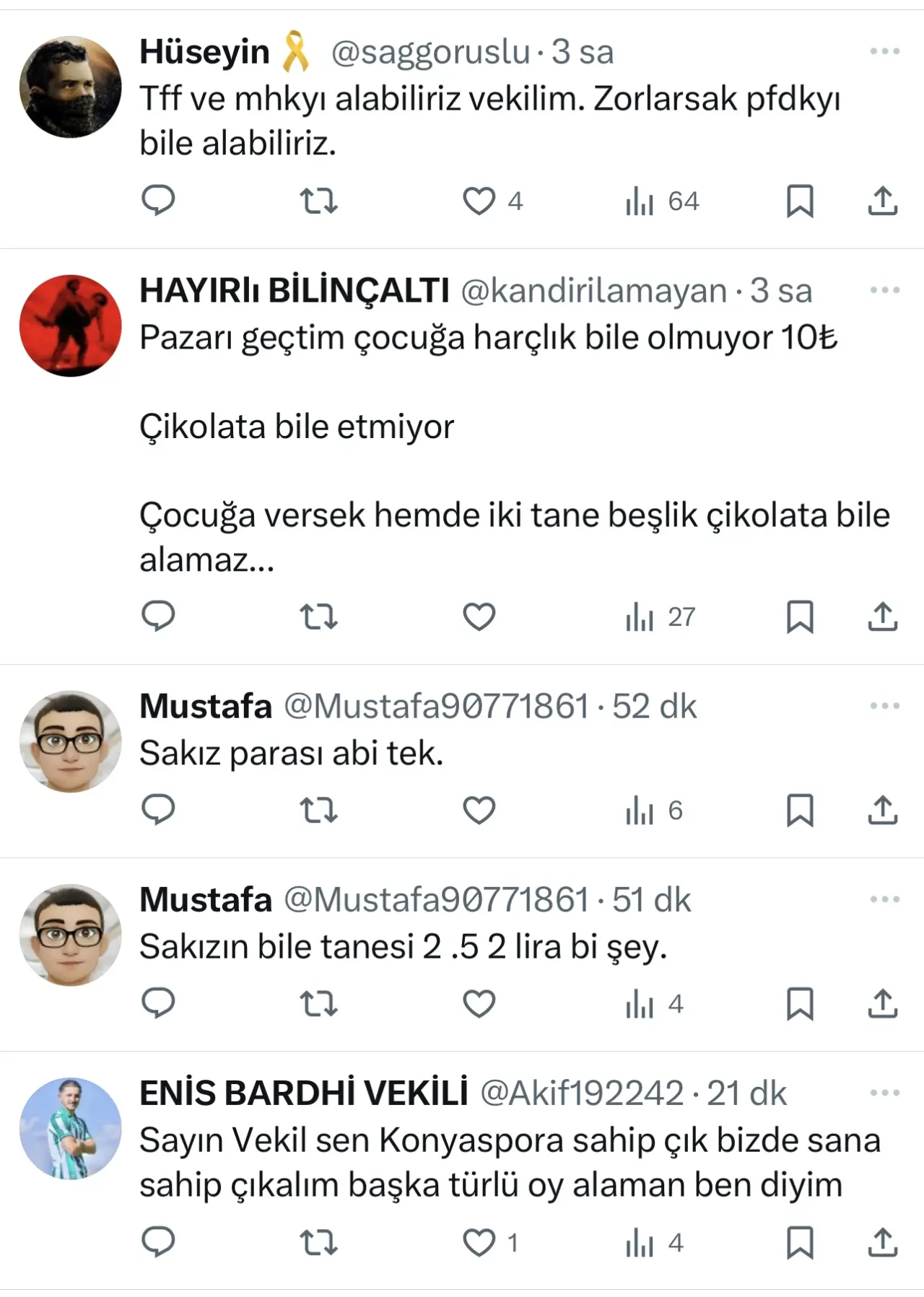This screenshot has height=1297, width=924.
Task: Bookmark Hüseyin's tweet
Action: [799, 201]
